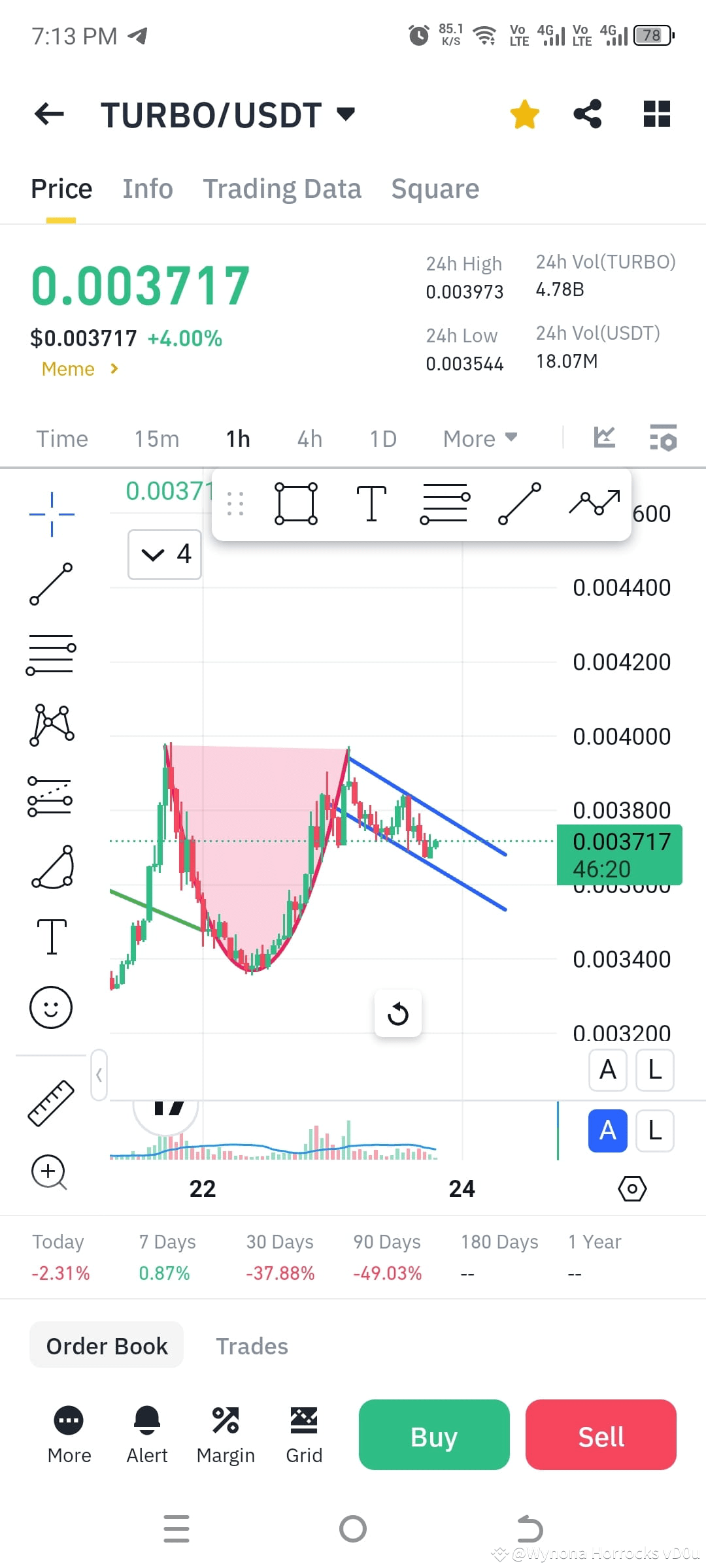Share the TURBO/USDT chart

click(x=587, y=114)
